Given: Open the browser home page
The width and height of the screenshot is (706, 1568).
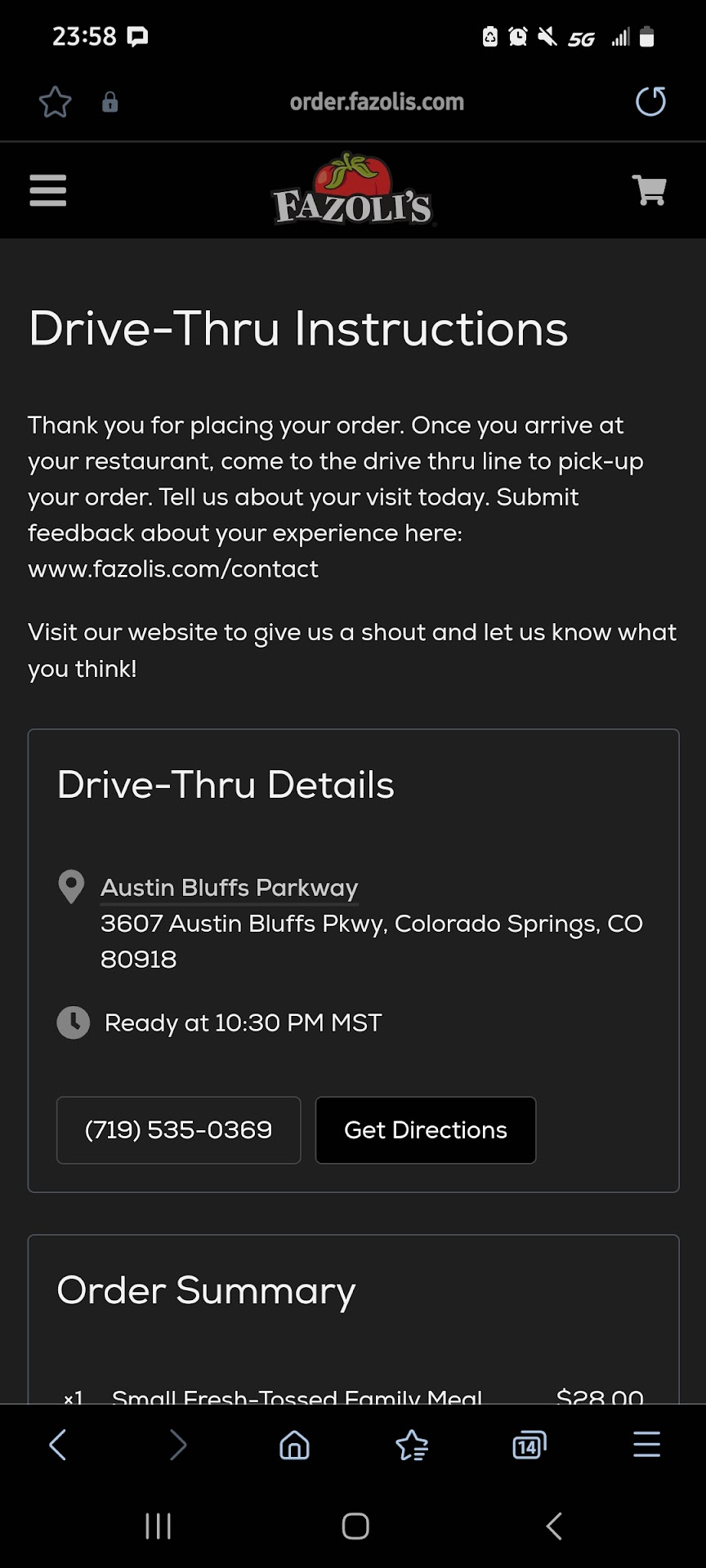Looking at the screenshot, I should 294,1445.
